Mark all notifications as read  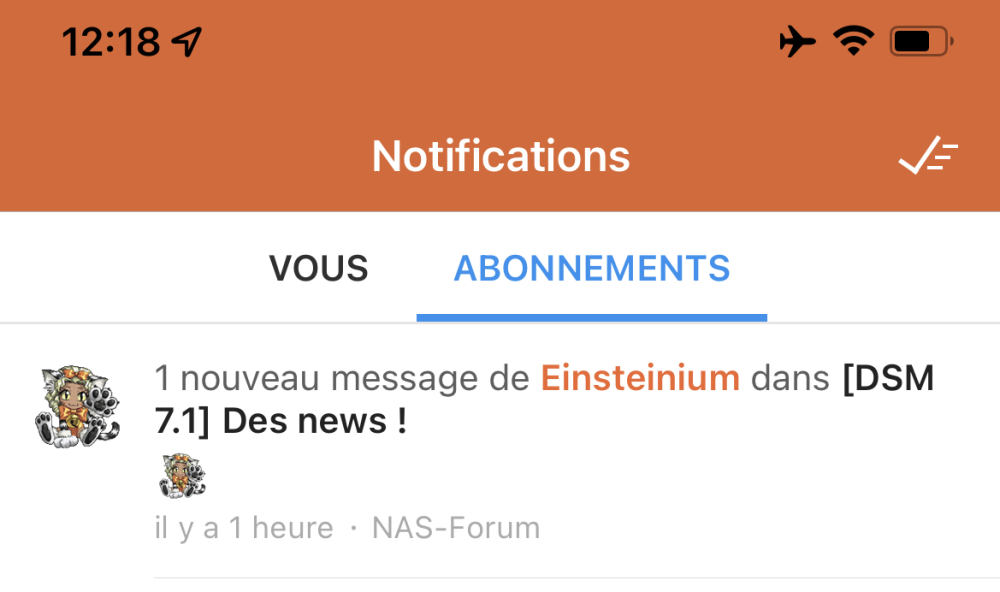pyautogui.click(x=928, y=157)
